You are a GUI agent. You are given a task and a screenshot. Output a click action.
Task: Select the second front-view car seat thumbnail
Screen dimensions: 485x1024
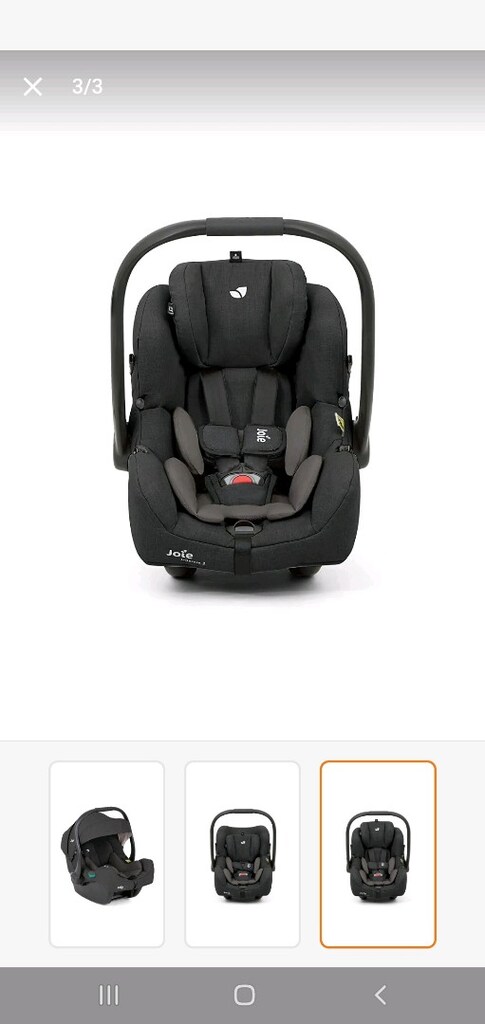(x=242, y=854)
